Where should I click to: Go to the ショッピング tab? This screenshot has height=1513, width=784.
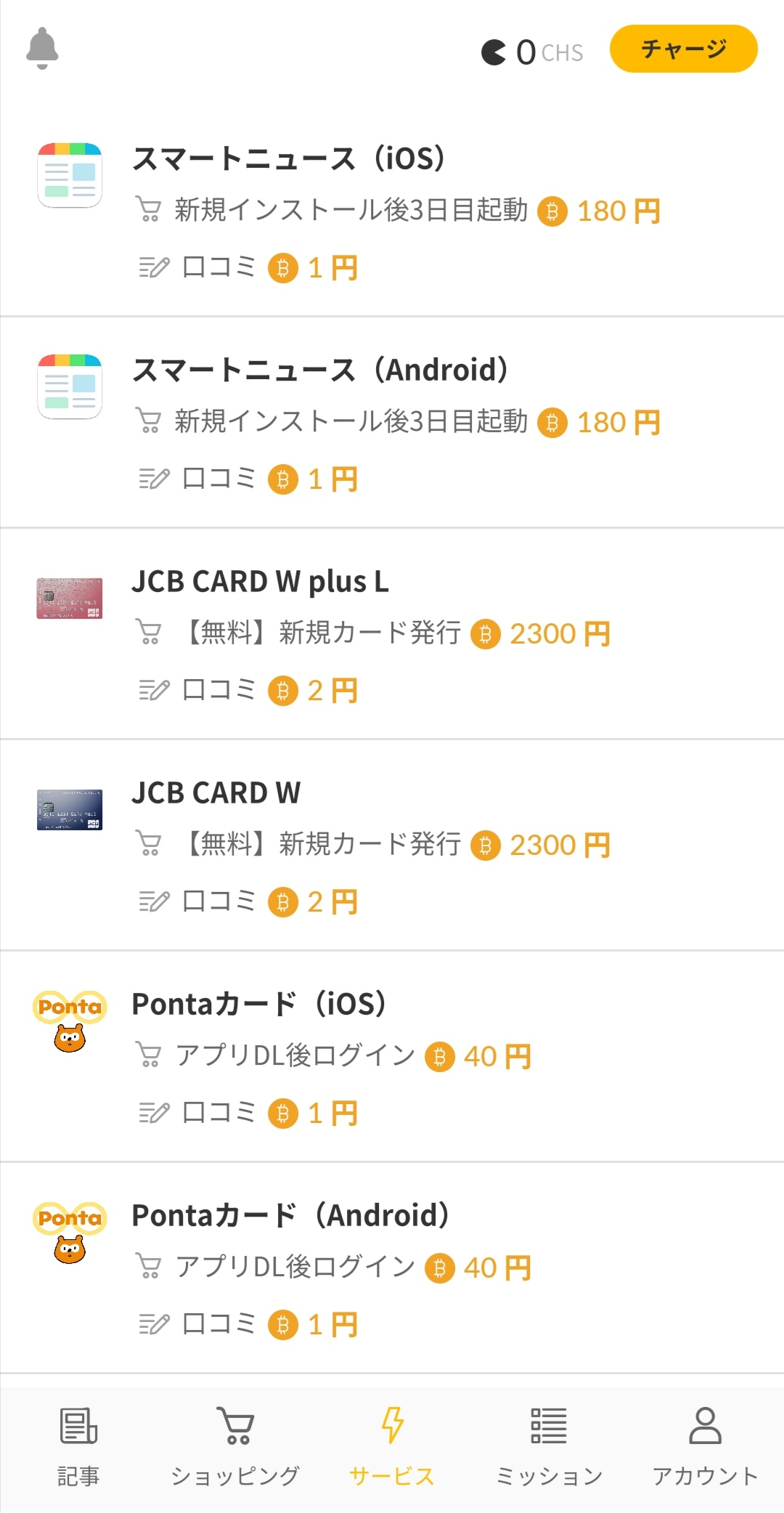(235, 1447)
